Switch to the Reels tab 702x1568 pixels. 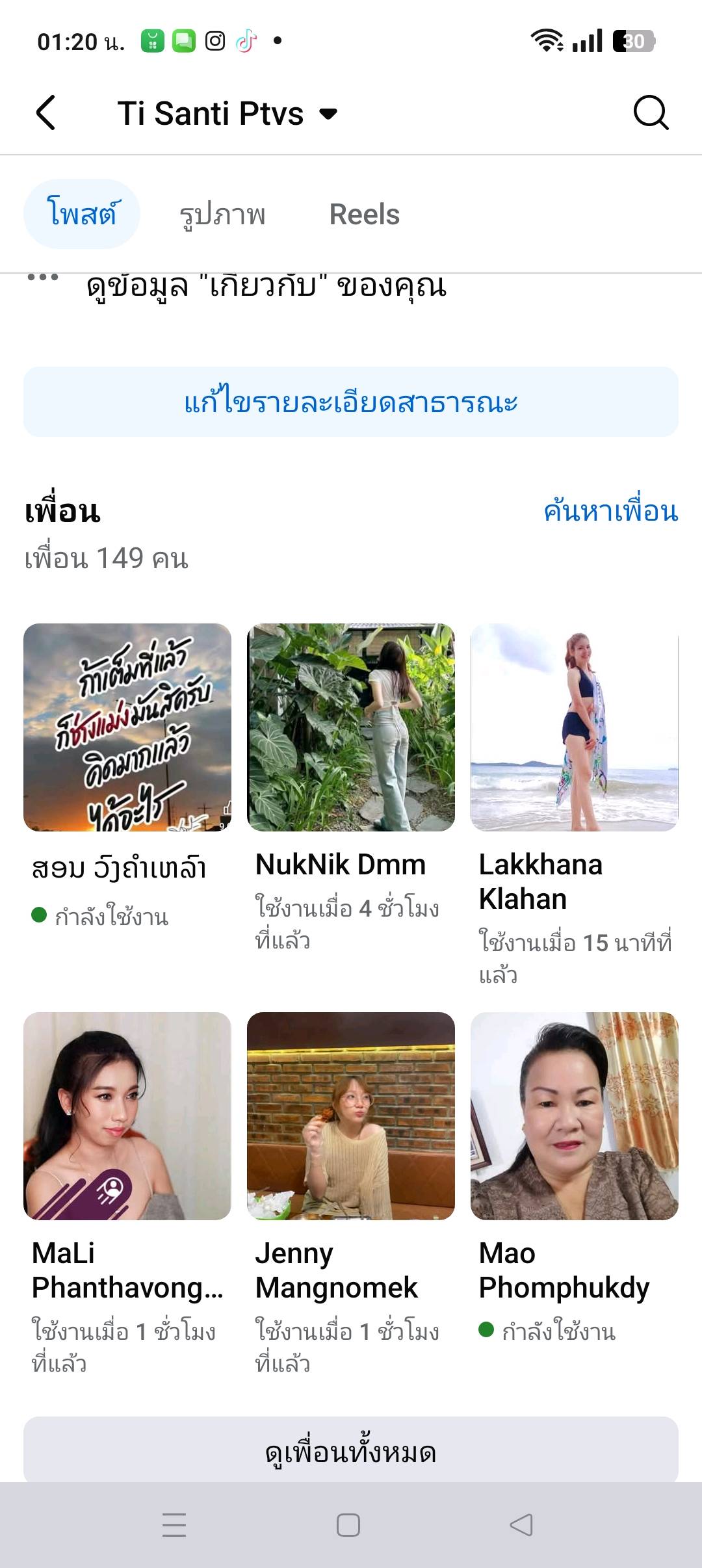click(x=364, y=215)
